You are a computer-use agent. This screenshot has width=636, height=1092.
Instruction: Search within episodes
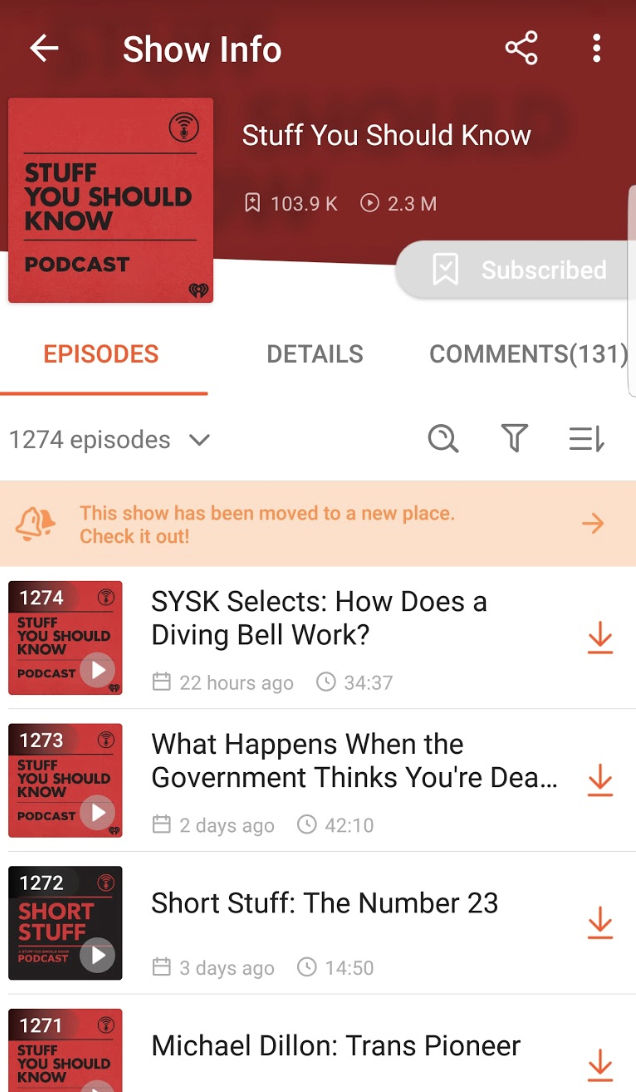point(443,438)
